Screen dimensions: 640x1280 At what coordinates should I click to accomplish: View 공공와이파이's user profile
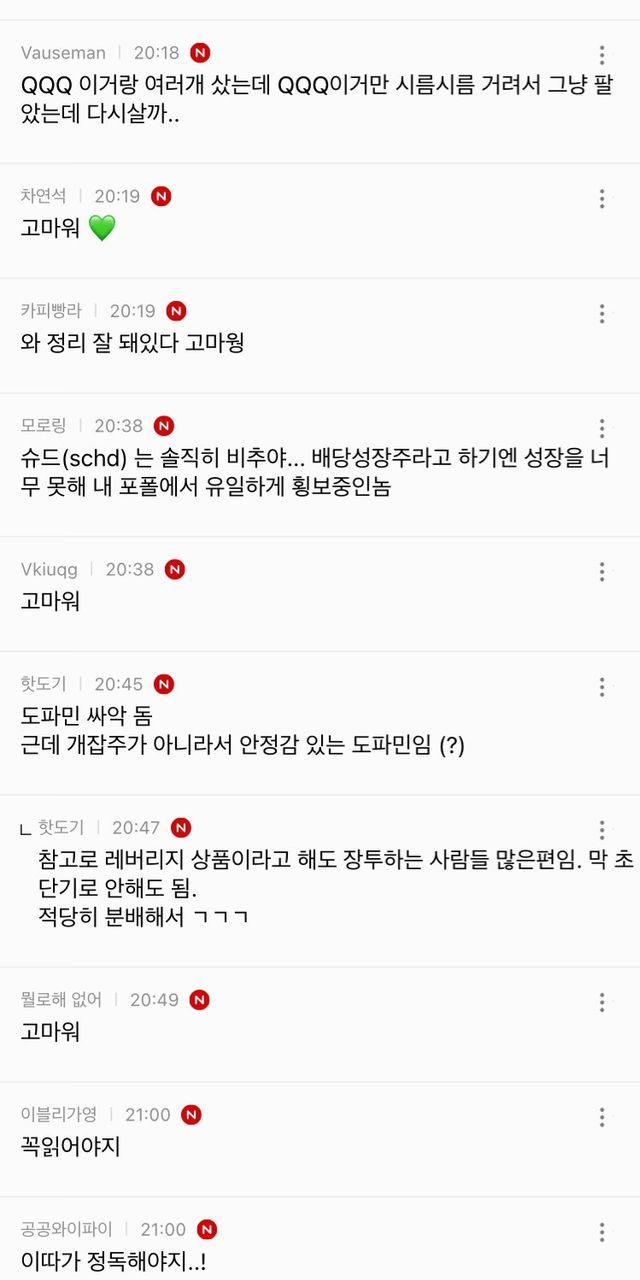(x=66, y=1229)
